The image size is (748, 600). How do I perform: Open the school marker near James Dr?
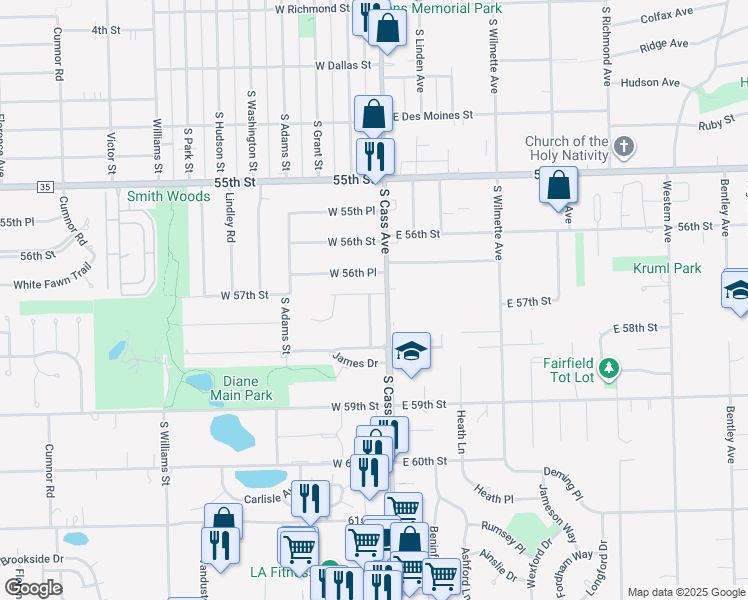coord(411,351)
